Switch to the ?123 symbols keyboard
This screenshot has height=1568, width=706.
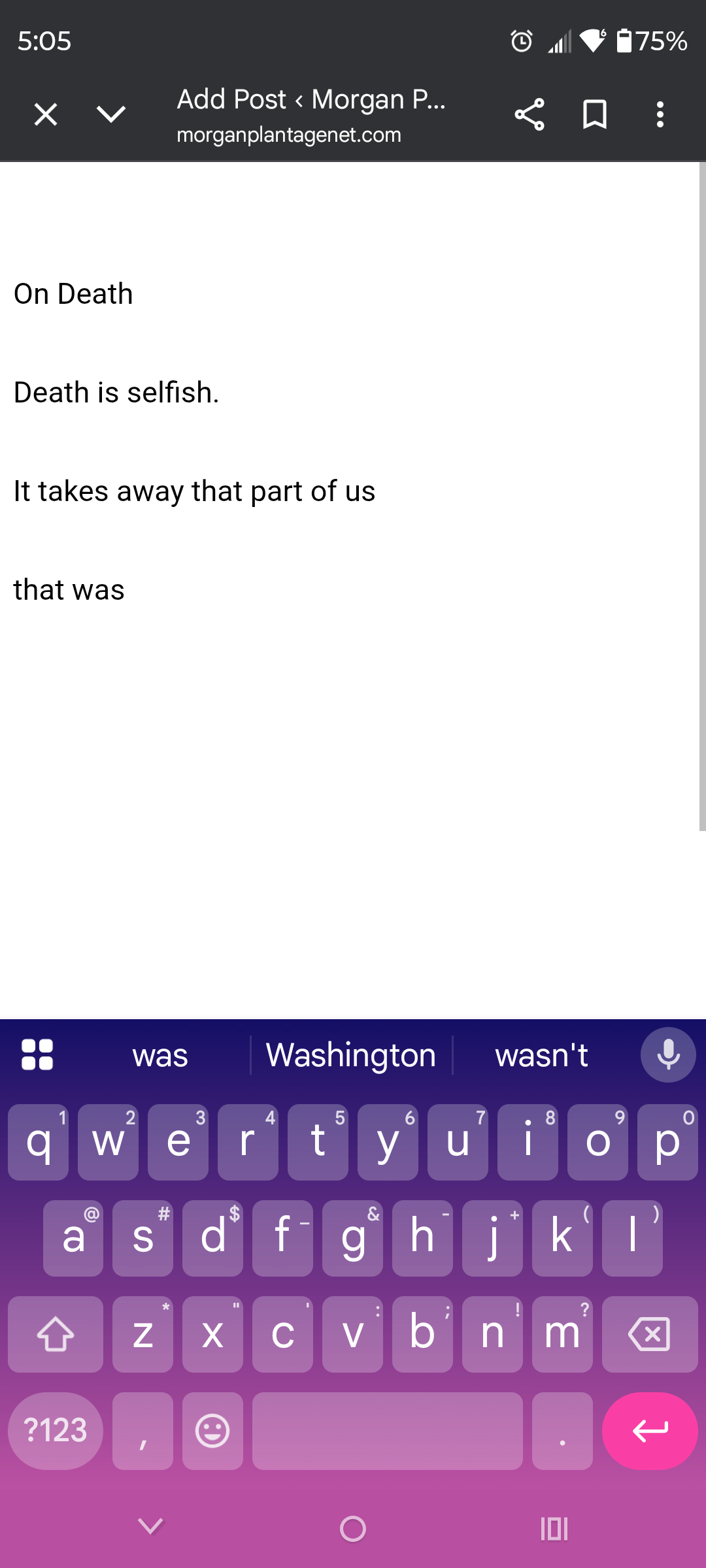coord(56,1431)
